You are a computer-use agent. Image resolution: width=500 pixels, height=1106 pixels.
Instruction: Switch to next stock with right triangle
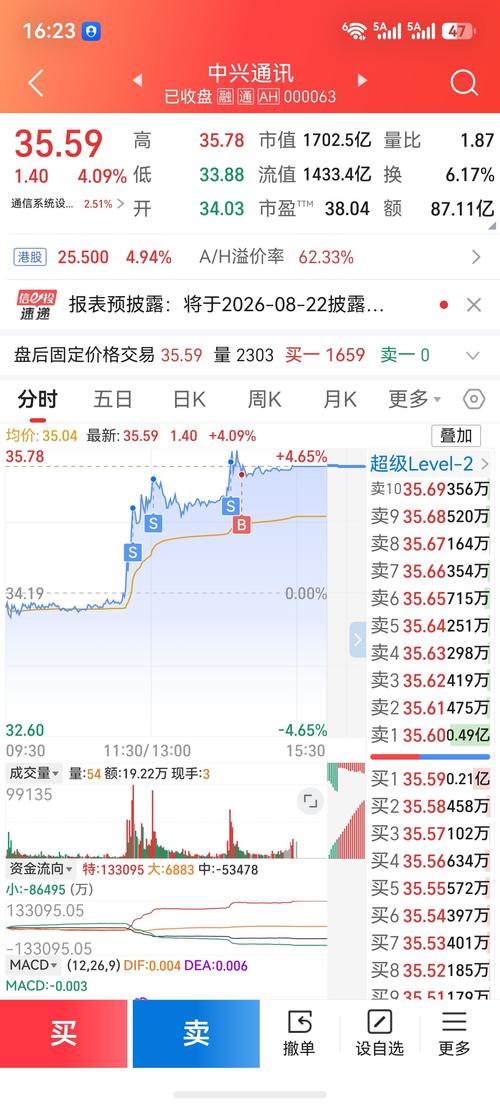pos(362,80)
